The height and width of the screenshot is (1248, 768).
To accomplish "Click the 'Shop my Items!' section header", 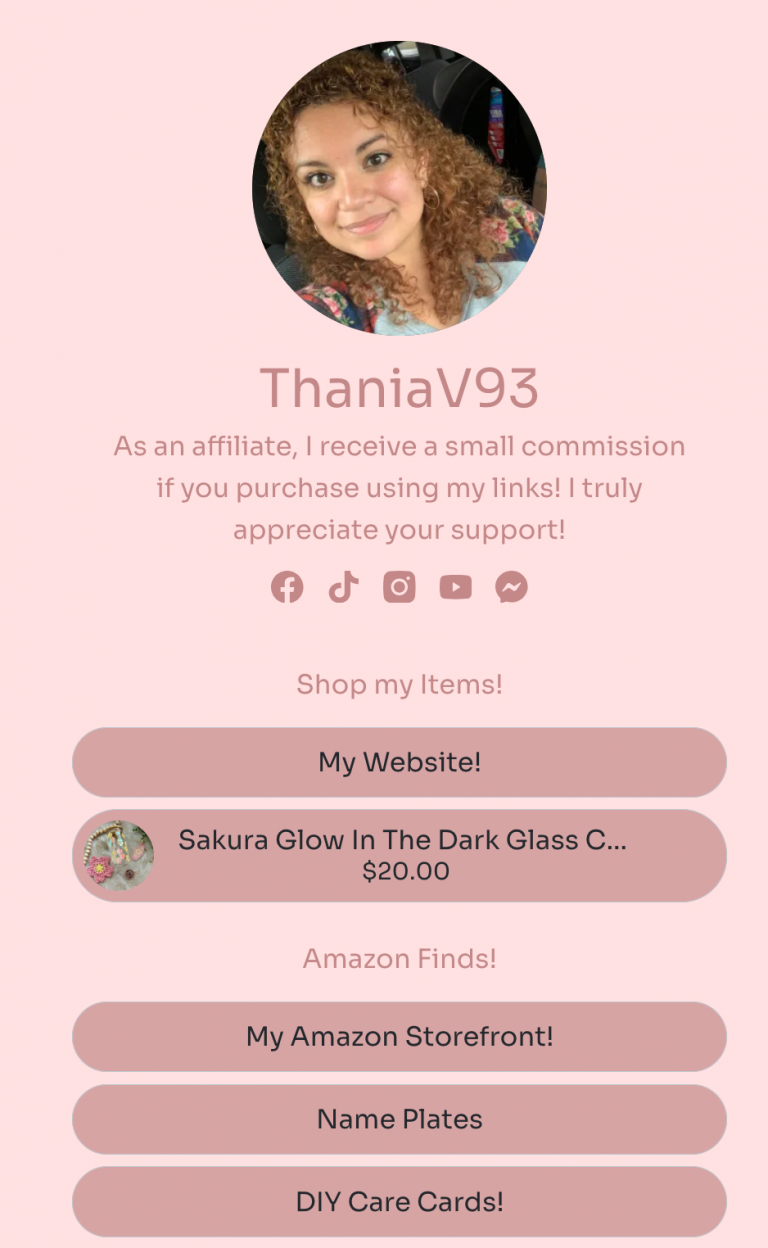I will [x=398, y=685].
